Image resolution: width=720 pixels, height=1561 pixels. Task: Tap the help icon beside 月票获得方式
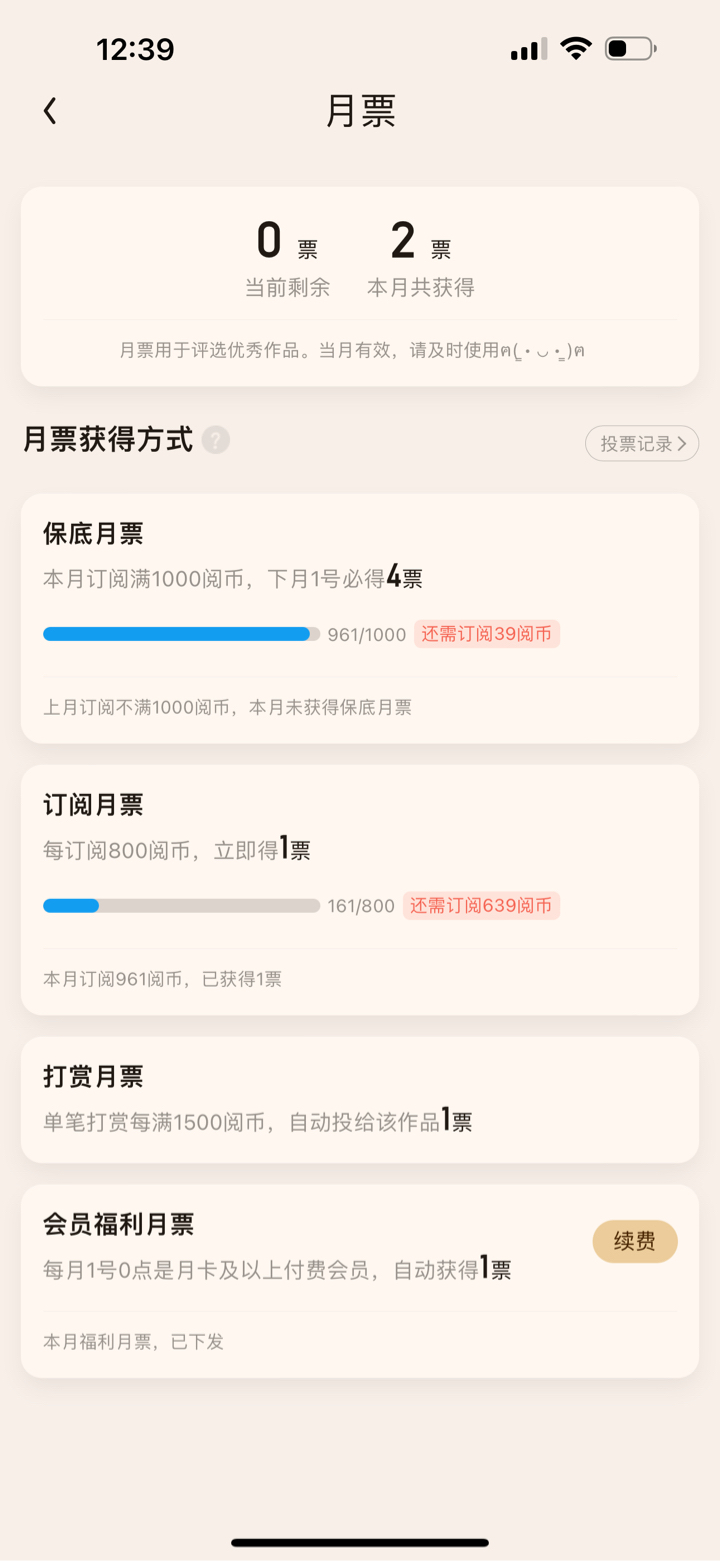pyautogui.click(x=215, y=440)
